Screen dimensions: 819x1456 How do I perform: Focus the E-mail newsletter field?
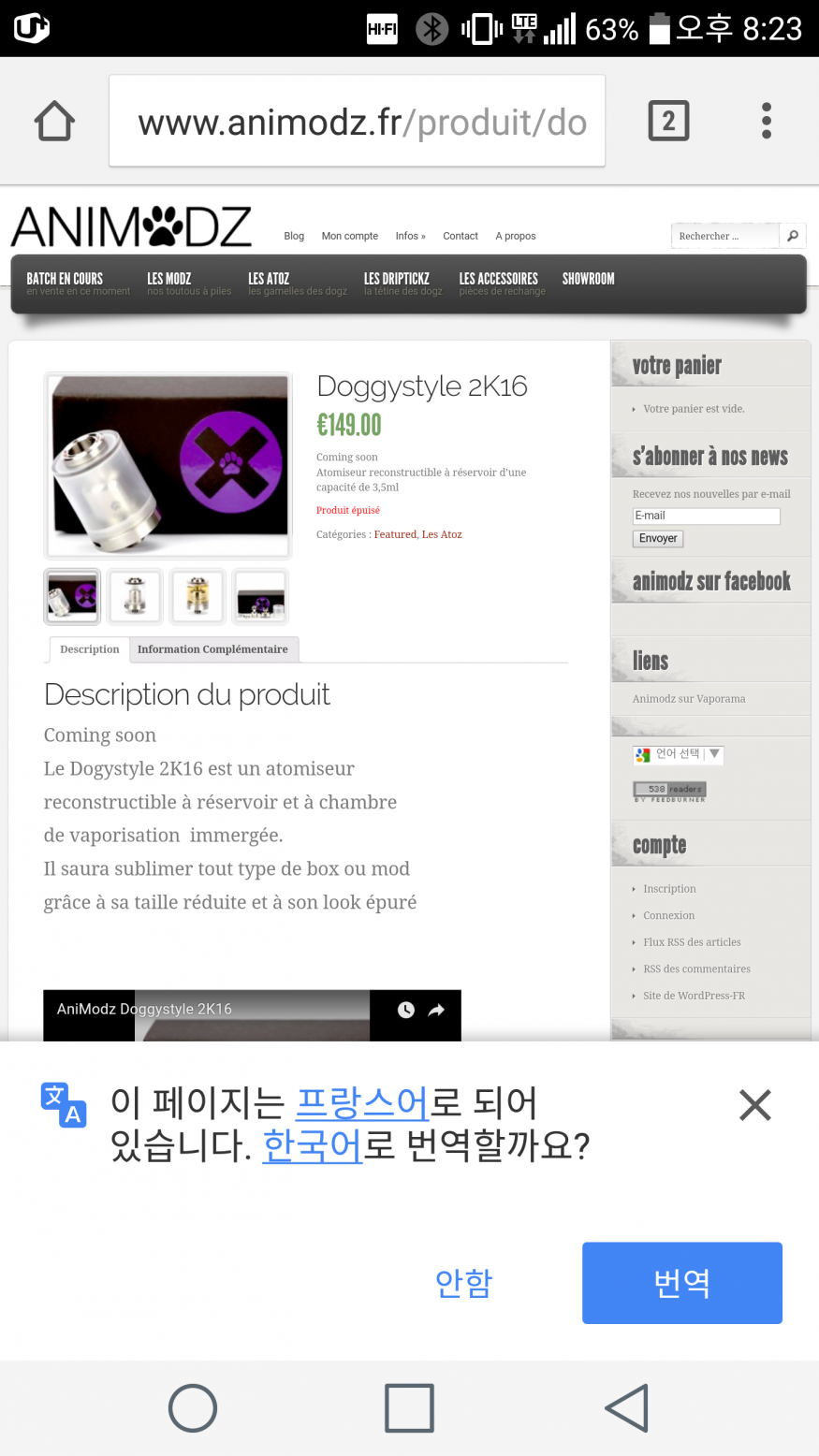click(x=706, y=516)
